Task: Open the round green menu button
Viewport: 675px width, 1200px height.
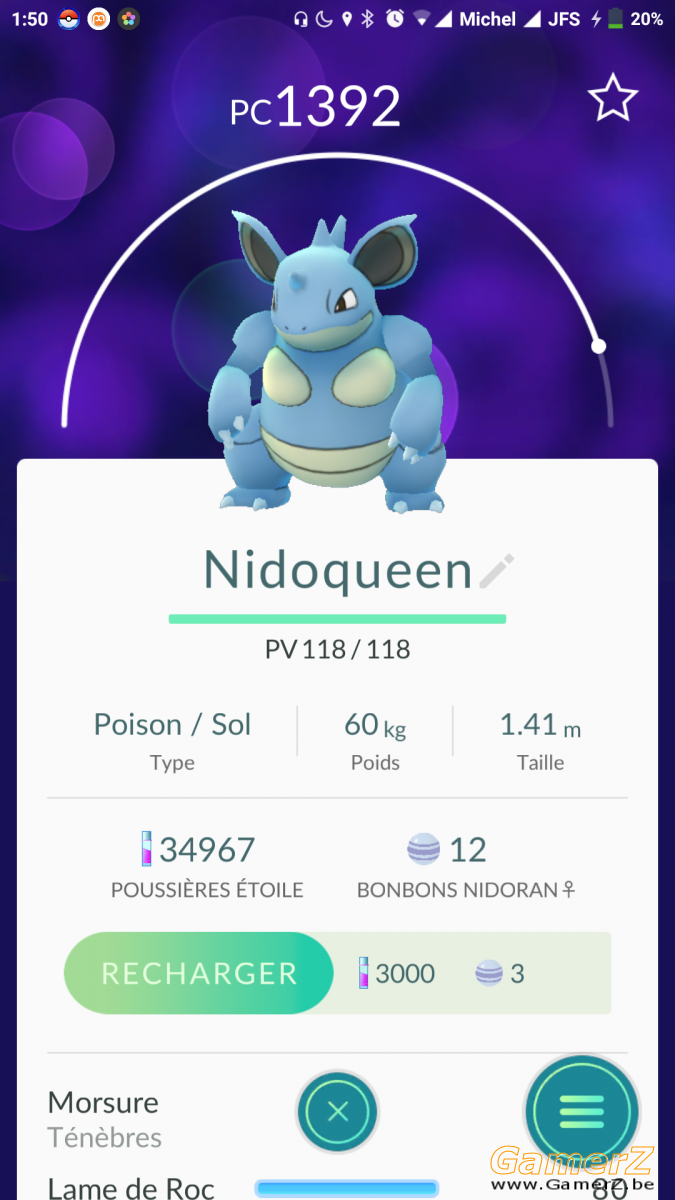Action: point(582,1111)
